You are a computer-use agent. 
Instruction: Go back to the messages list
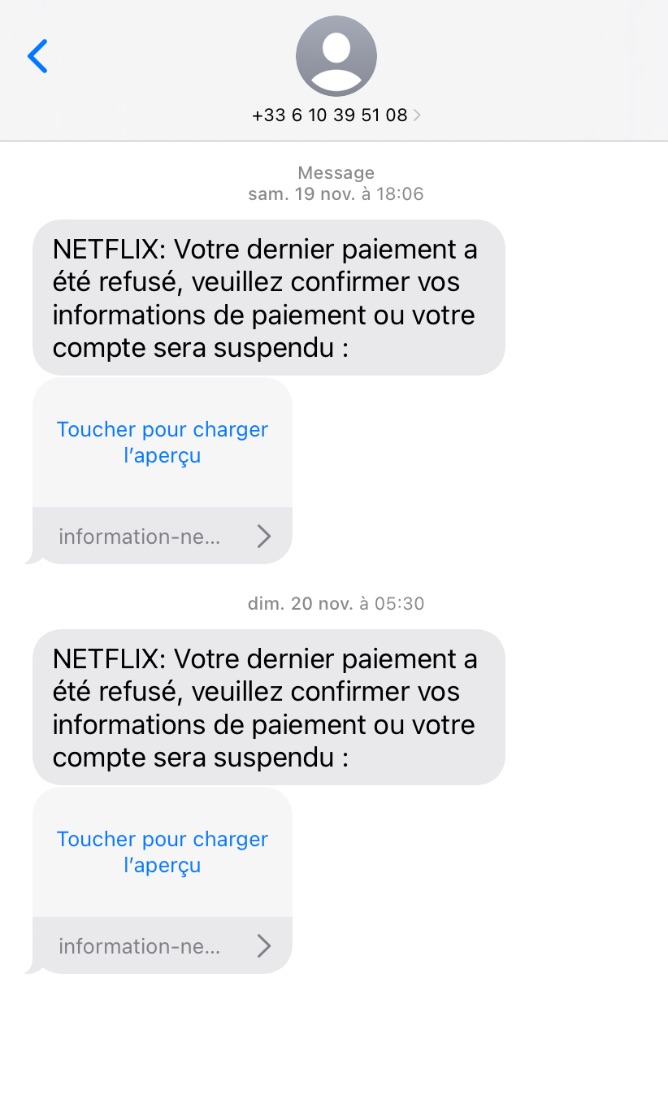coord(37,56)
